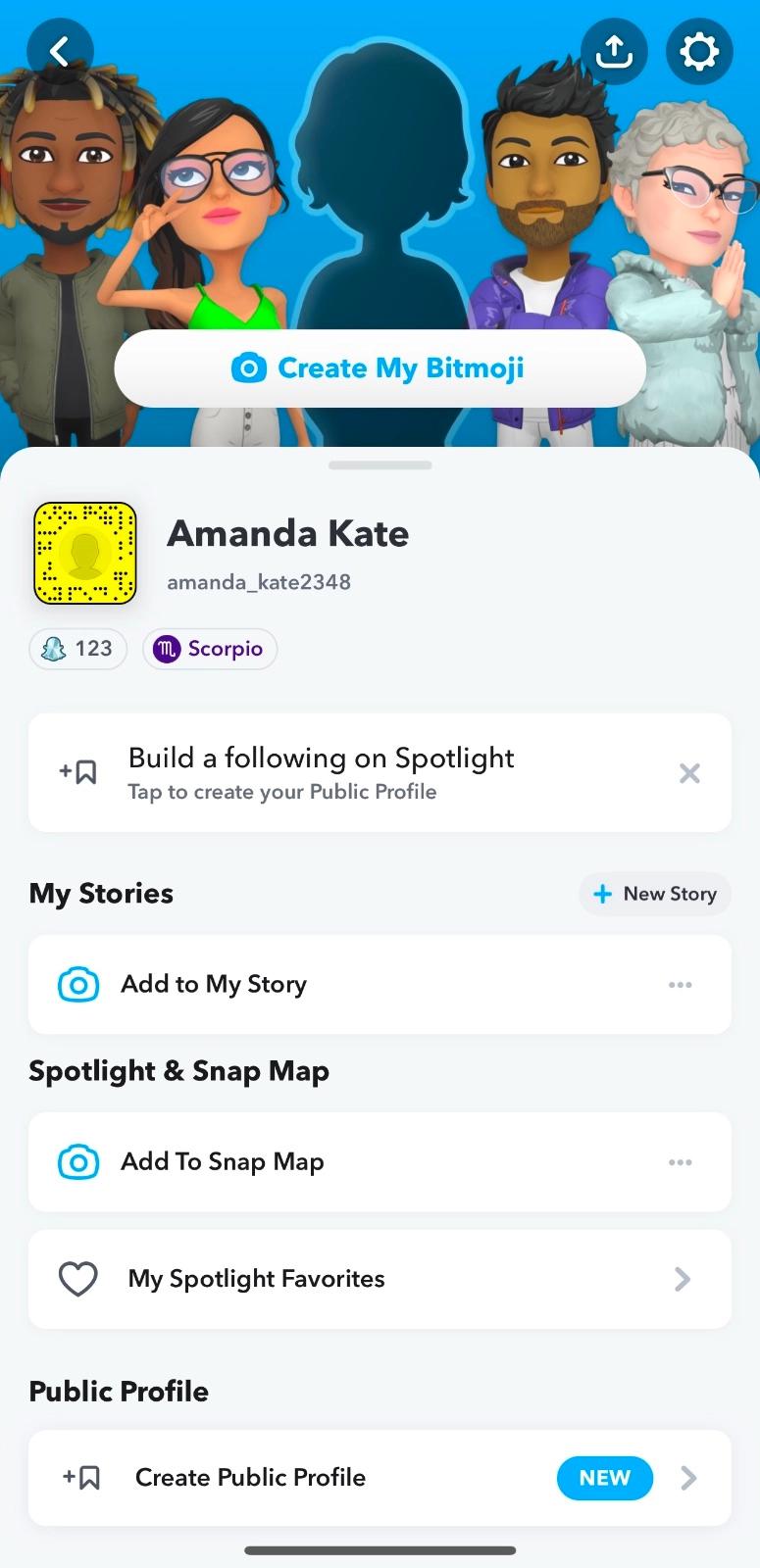Choose Add To Snap Map
The image size is (760, 1568).
[x=223, y=1161]
